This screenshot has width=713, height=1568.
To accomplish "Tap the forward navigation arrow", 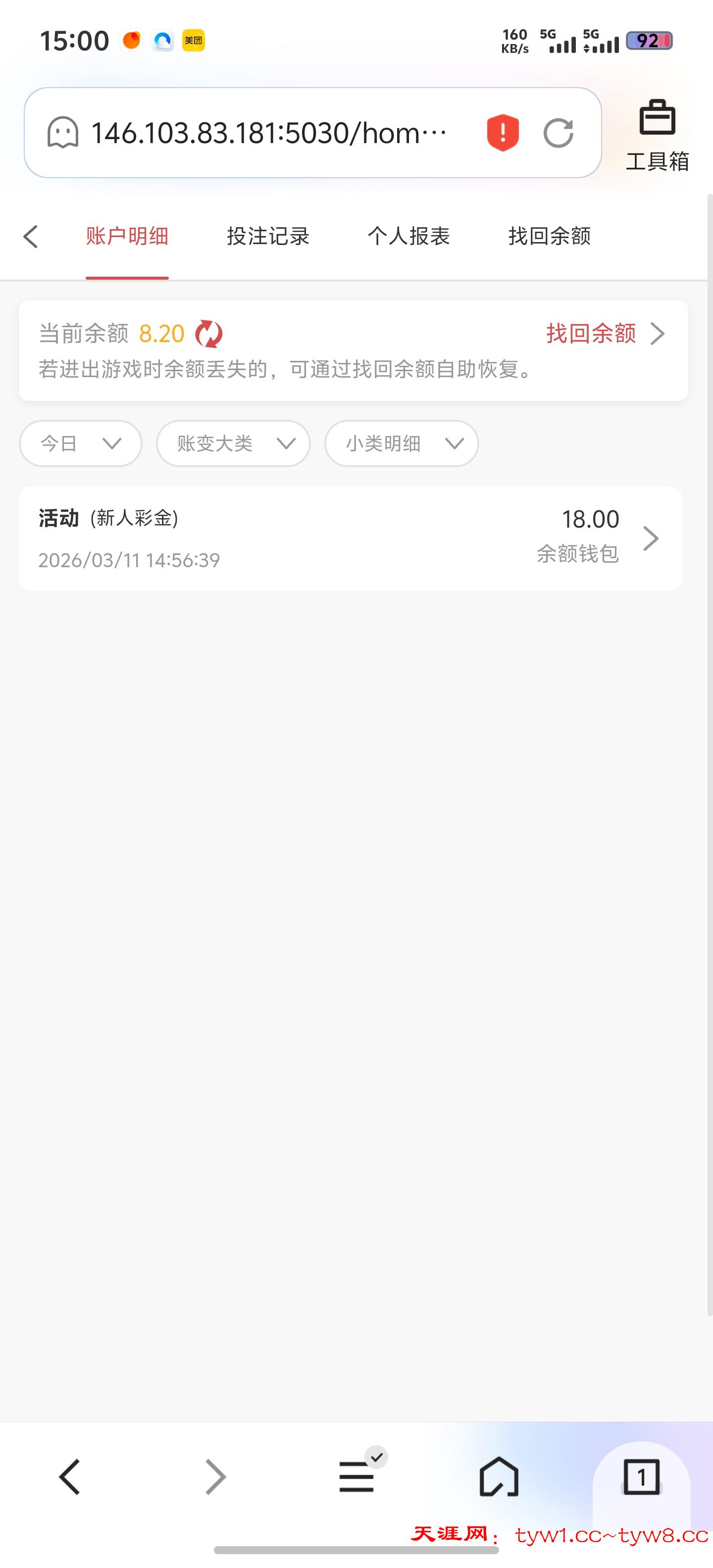I will click(x=214, y=1477).
